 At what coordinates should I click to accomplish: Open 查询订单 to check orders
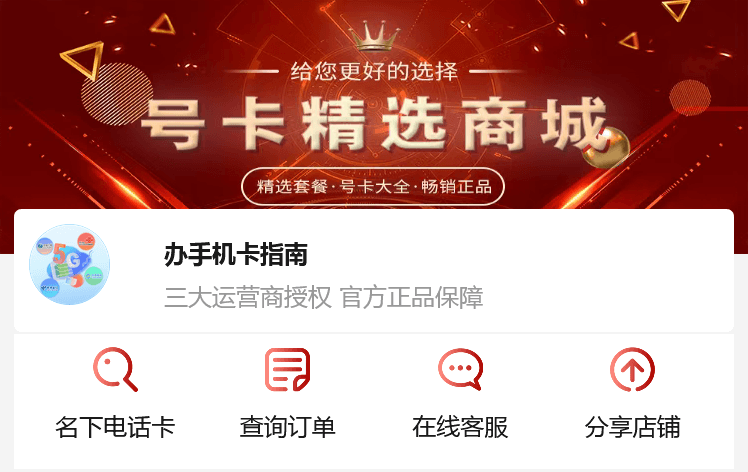pyautogui.click(x=287, y=394)
